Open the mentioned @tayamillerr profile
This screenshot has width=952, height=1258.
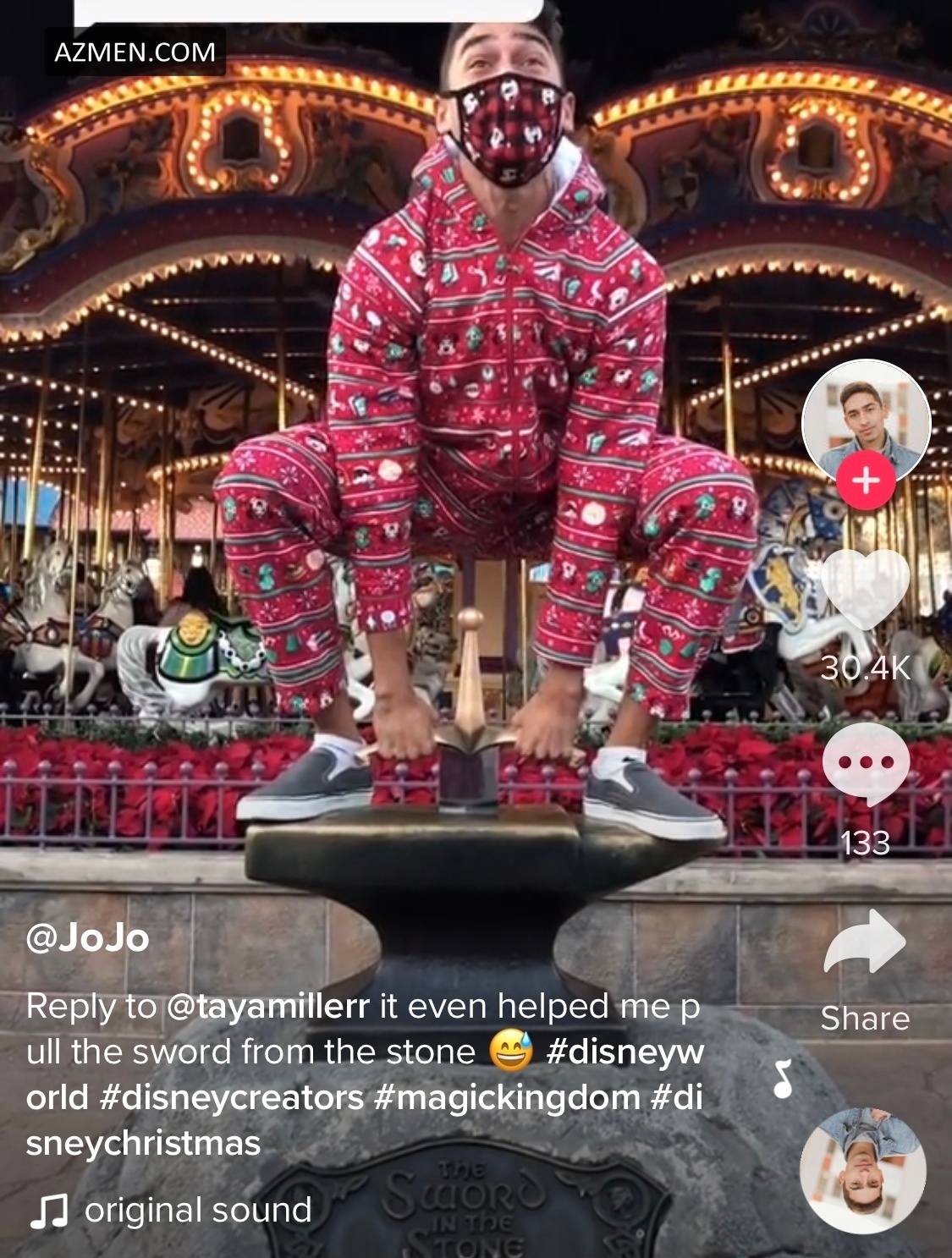(268, 1007)
